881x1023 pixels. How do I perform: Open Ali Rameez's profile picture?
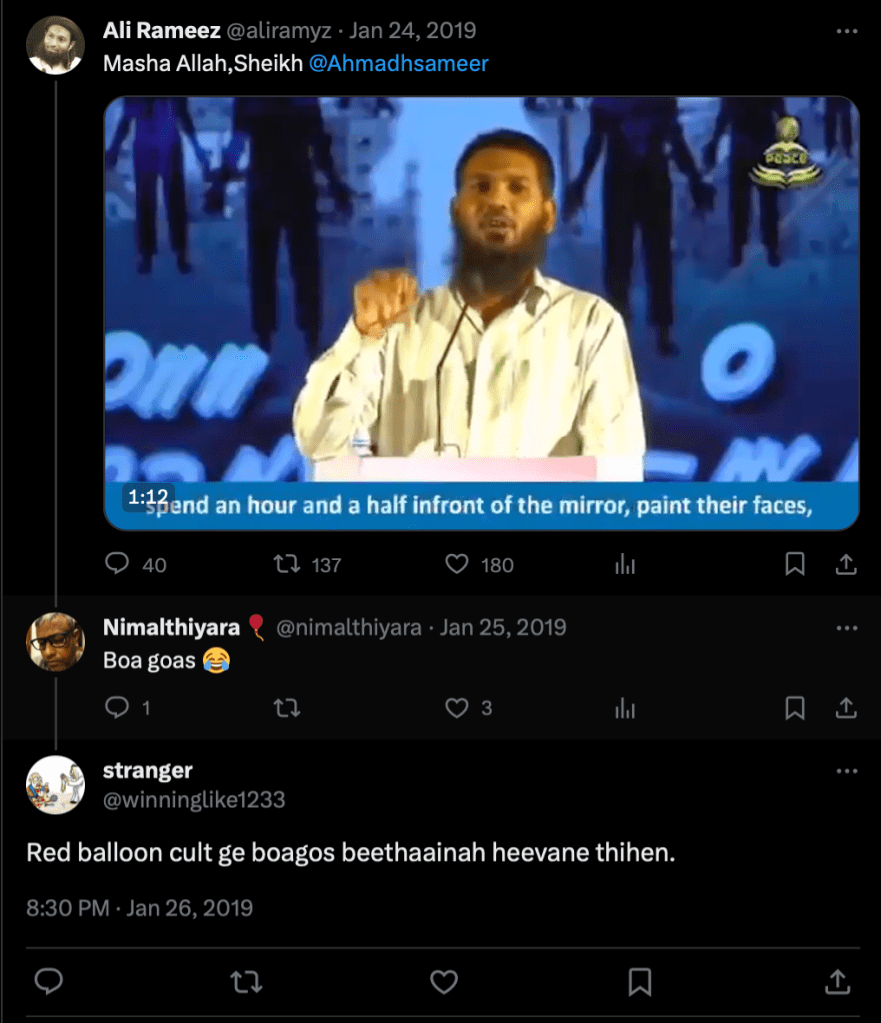tap(55, 46)
